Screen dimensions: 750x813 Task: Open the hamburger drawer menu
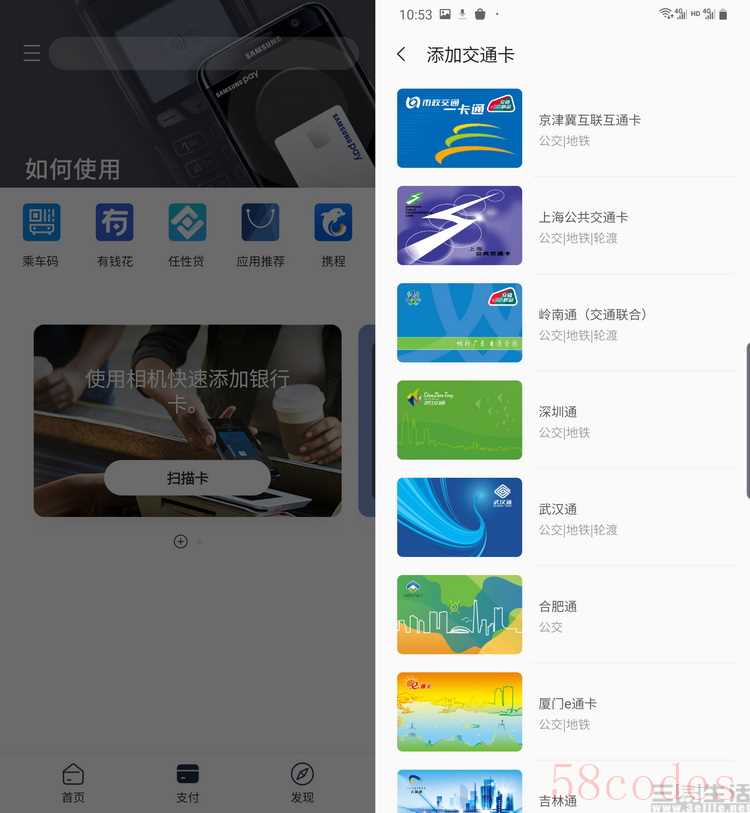[32, 53]
